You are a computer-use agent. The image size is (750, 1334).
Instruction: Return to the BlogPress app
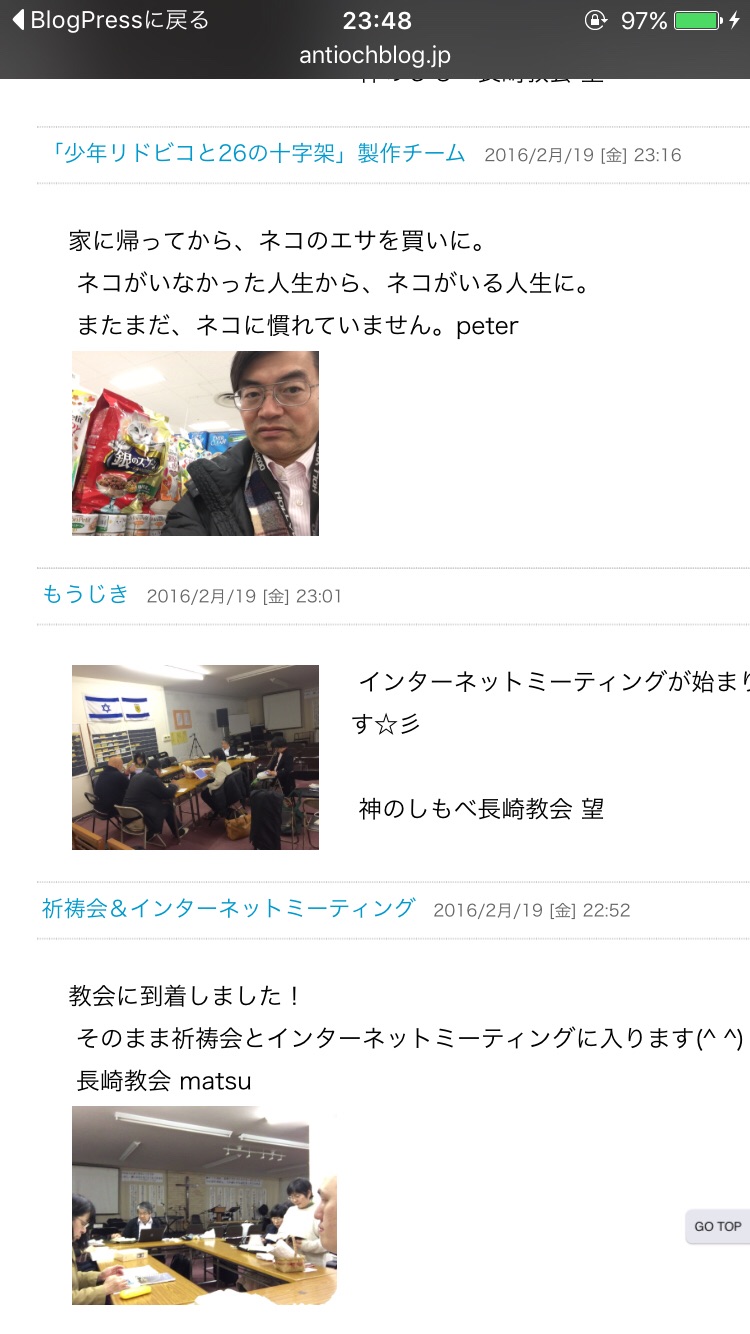click(110, 20)
